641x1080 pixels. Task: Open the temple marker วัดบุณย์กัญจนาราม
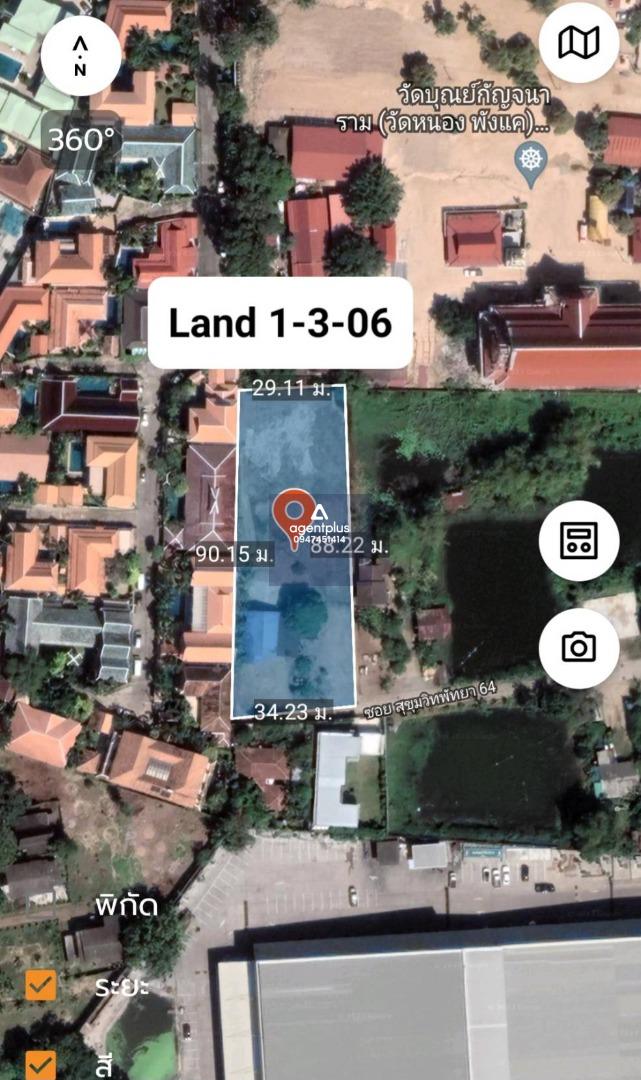pyautogui.click(x=531, y=164)
